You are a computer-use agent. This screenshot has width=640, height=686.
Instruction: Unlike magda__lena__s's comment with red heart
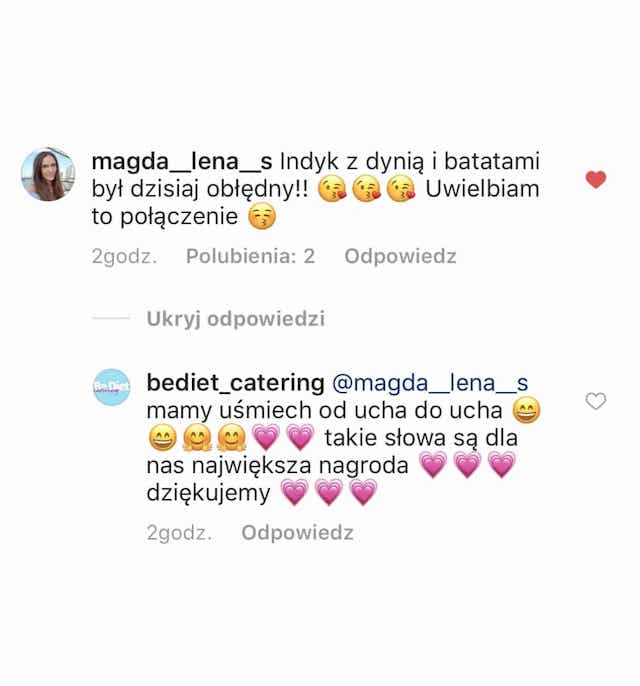point(596,180)
